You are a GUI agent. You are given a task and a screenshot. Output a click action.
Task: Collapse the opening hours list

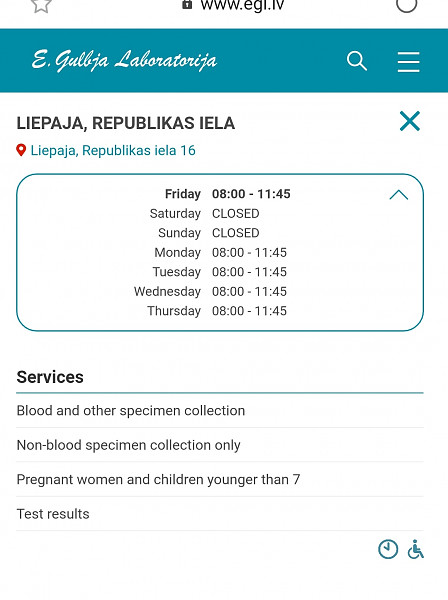point(399,195)
